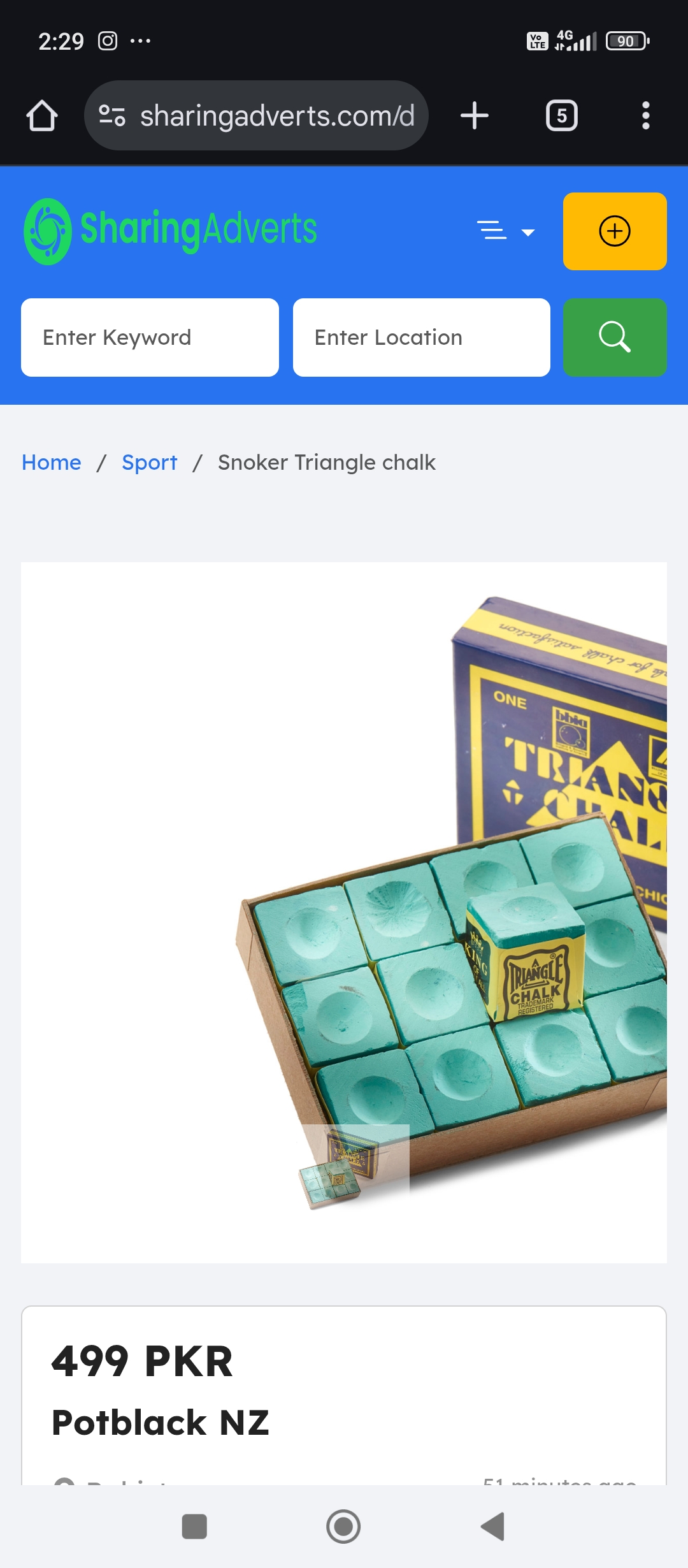Open the browser overflow menu
The height and width of the screenshot is (1568, 688).
pyautogui.click(x=645, y=116)
